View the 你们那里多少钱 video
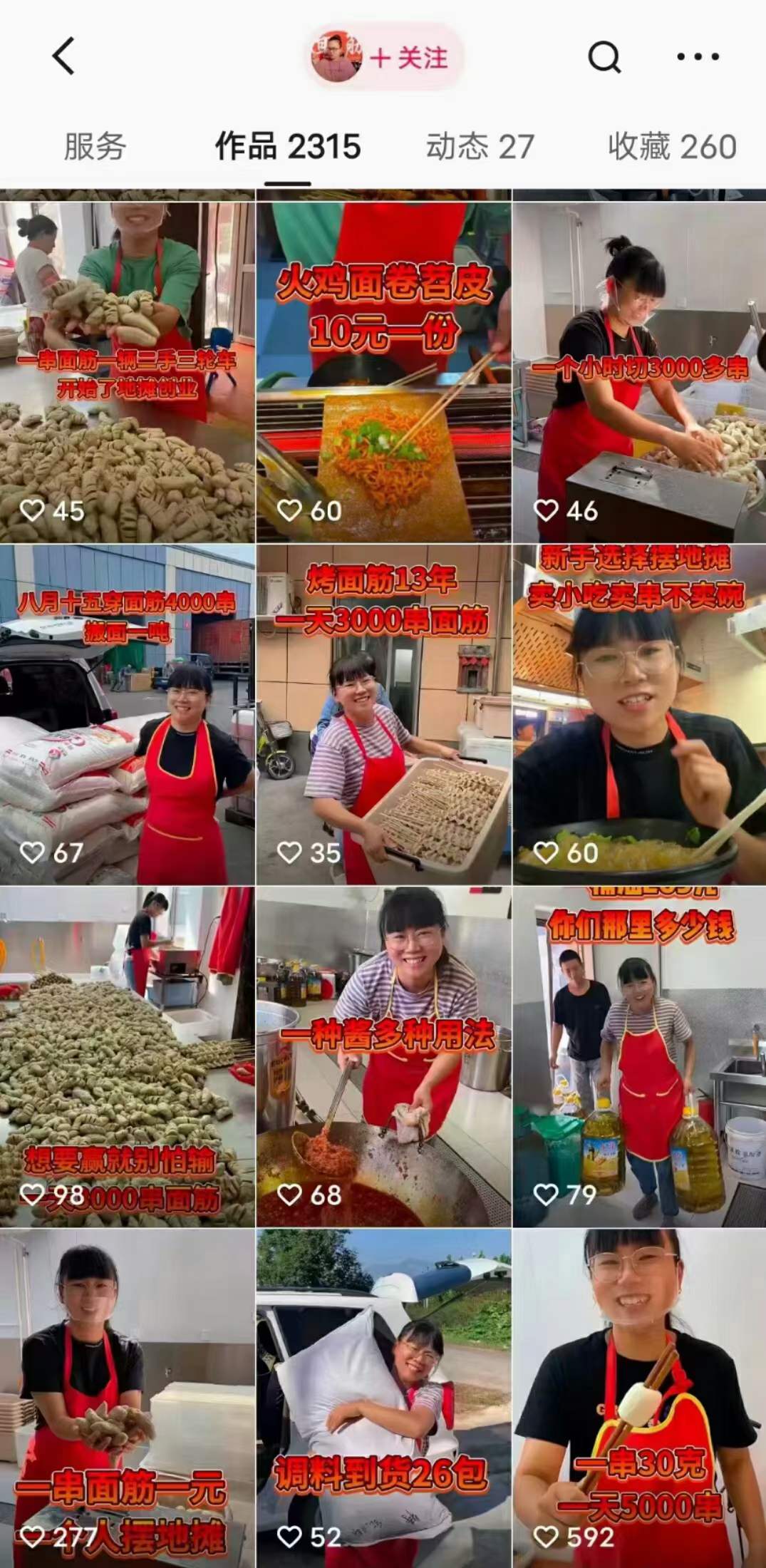Image resolution: width=766 pixels, height=1568 pixels. (x=639, y=1056)
